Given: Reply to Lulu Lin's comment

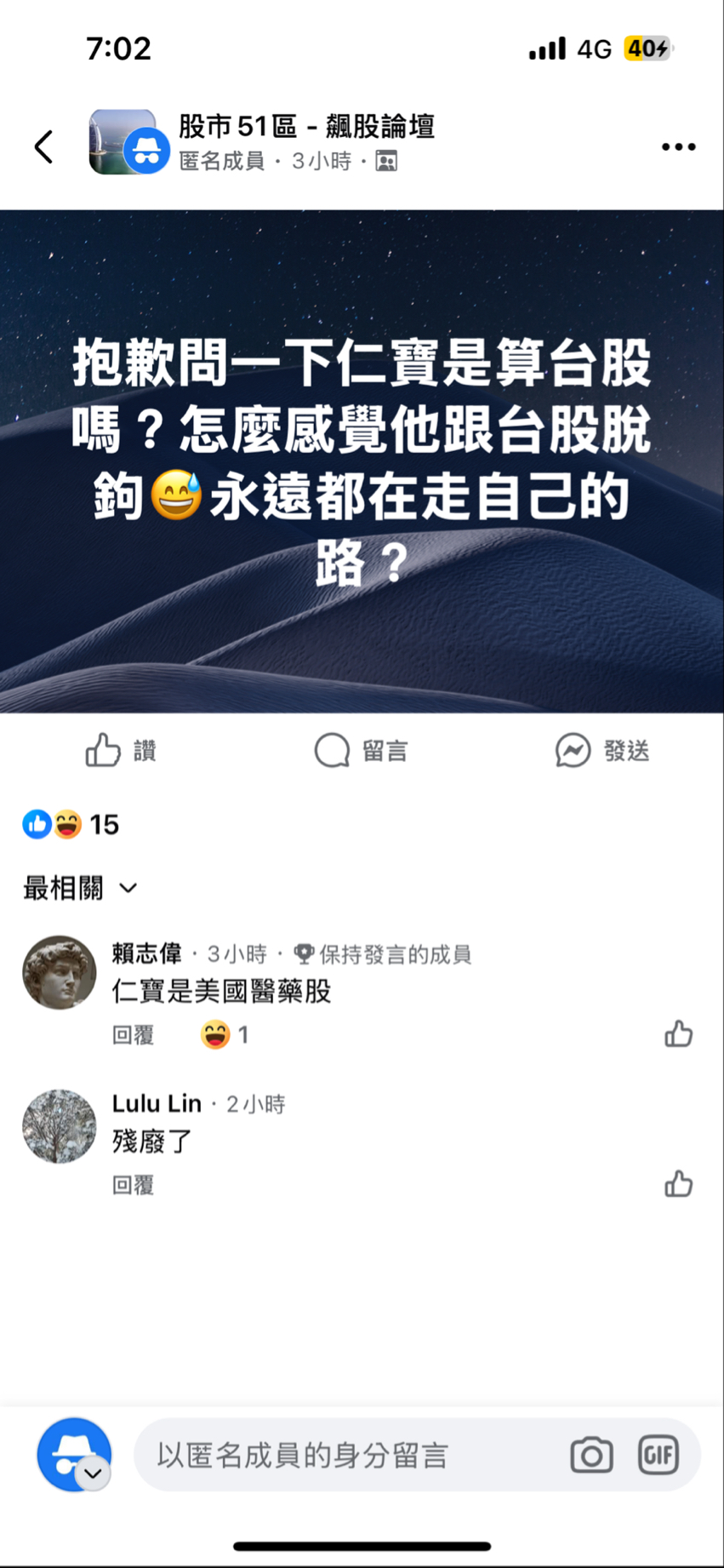Looking at the screenshot, I should pyautogui.click(x=133, y=1185).
